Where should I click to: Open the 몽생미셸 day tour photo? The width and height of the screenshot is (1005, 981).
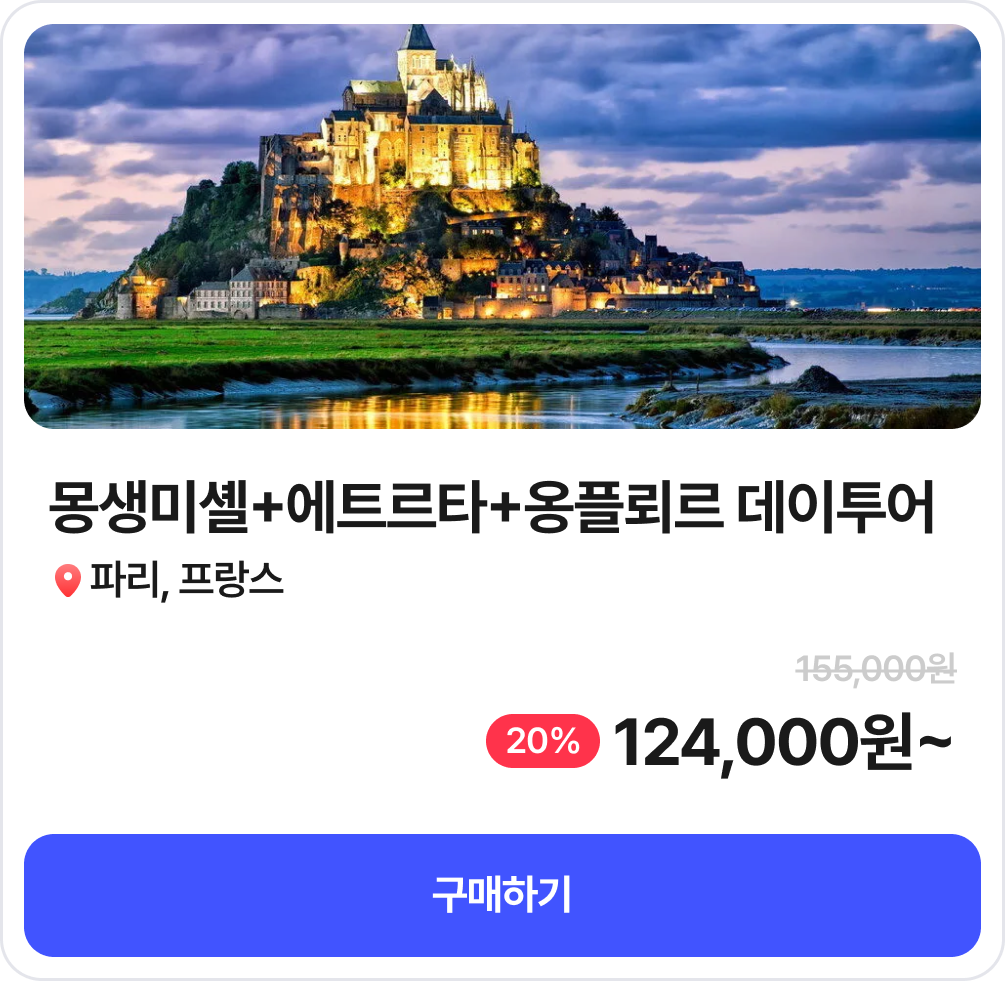502,227
